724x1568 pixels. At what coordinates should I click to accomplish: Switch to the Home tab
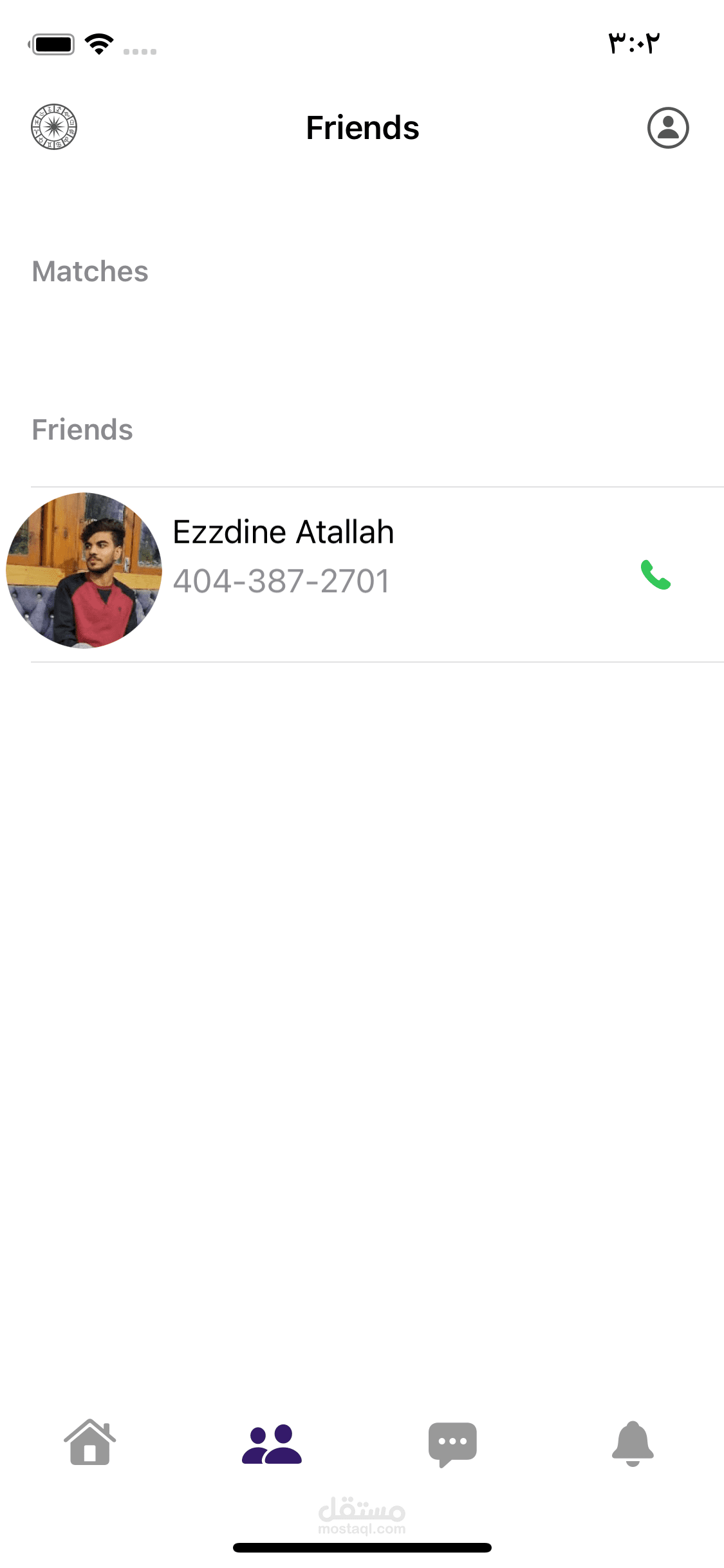click(x=90, y=1442)
